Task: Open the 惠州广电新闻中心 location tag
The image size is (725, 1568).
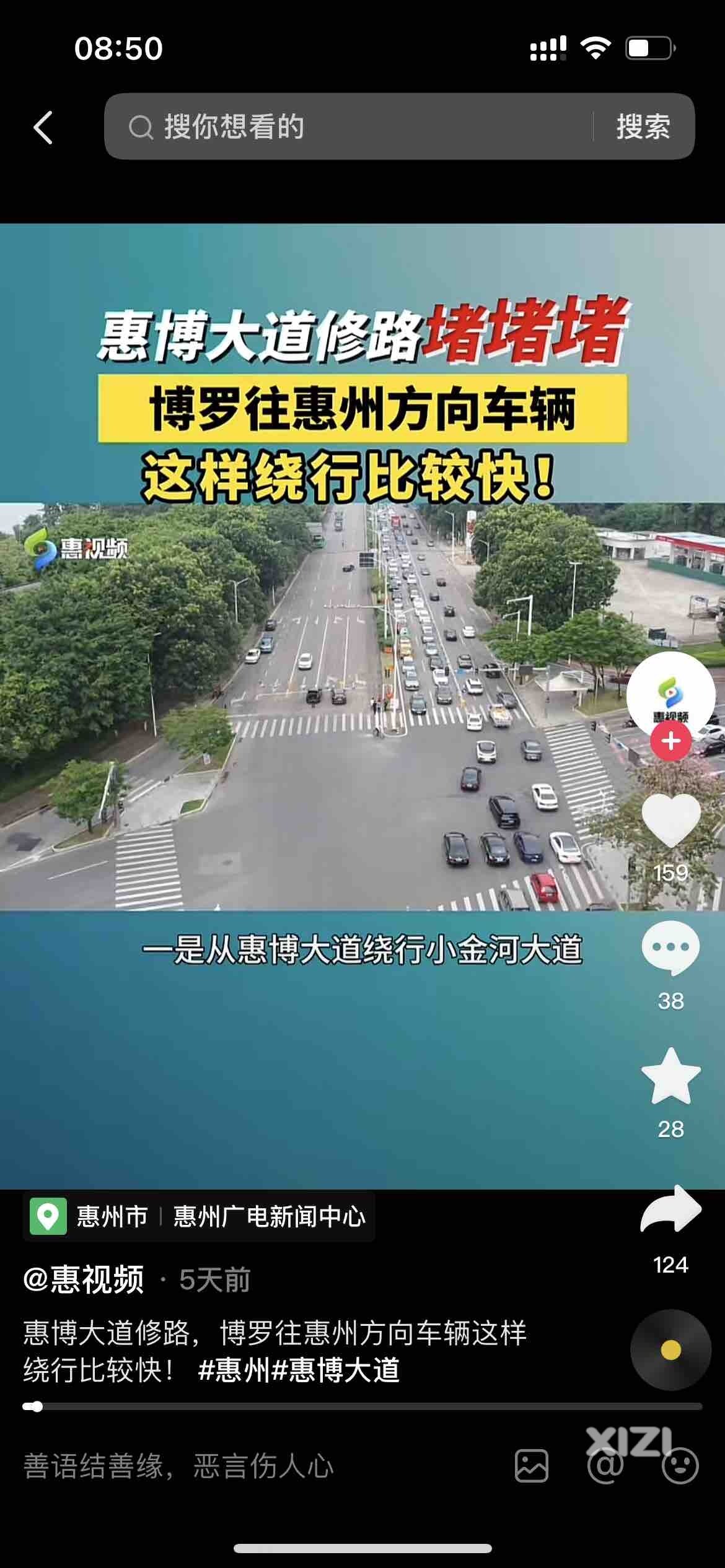Action: (x=198, y=1216)
